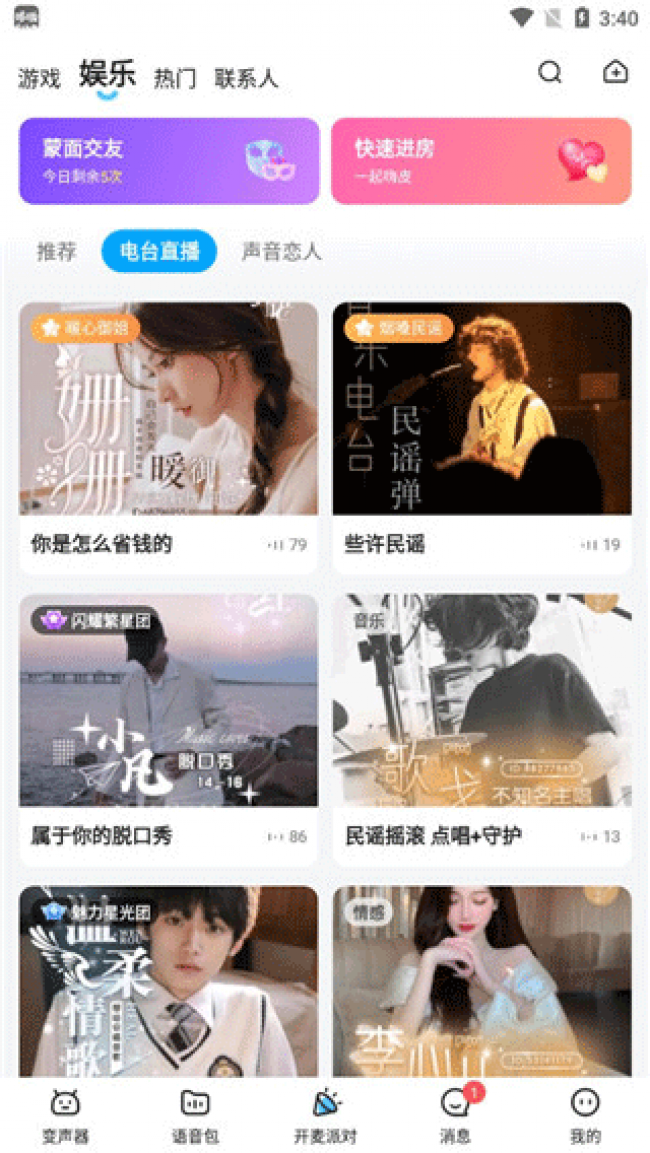The width and height of the screenshot is (650, 1153).
Task: Go to the 语音包 tab
Action: pos(195,1115)
